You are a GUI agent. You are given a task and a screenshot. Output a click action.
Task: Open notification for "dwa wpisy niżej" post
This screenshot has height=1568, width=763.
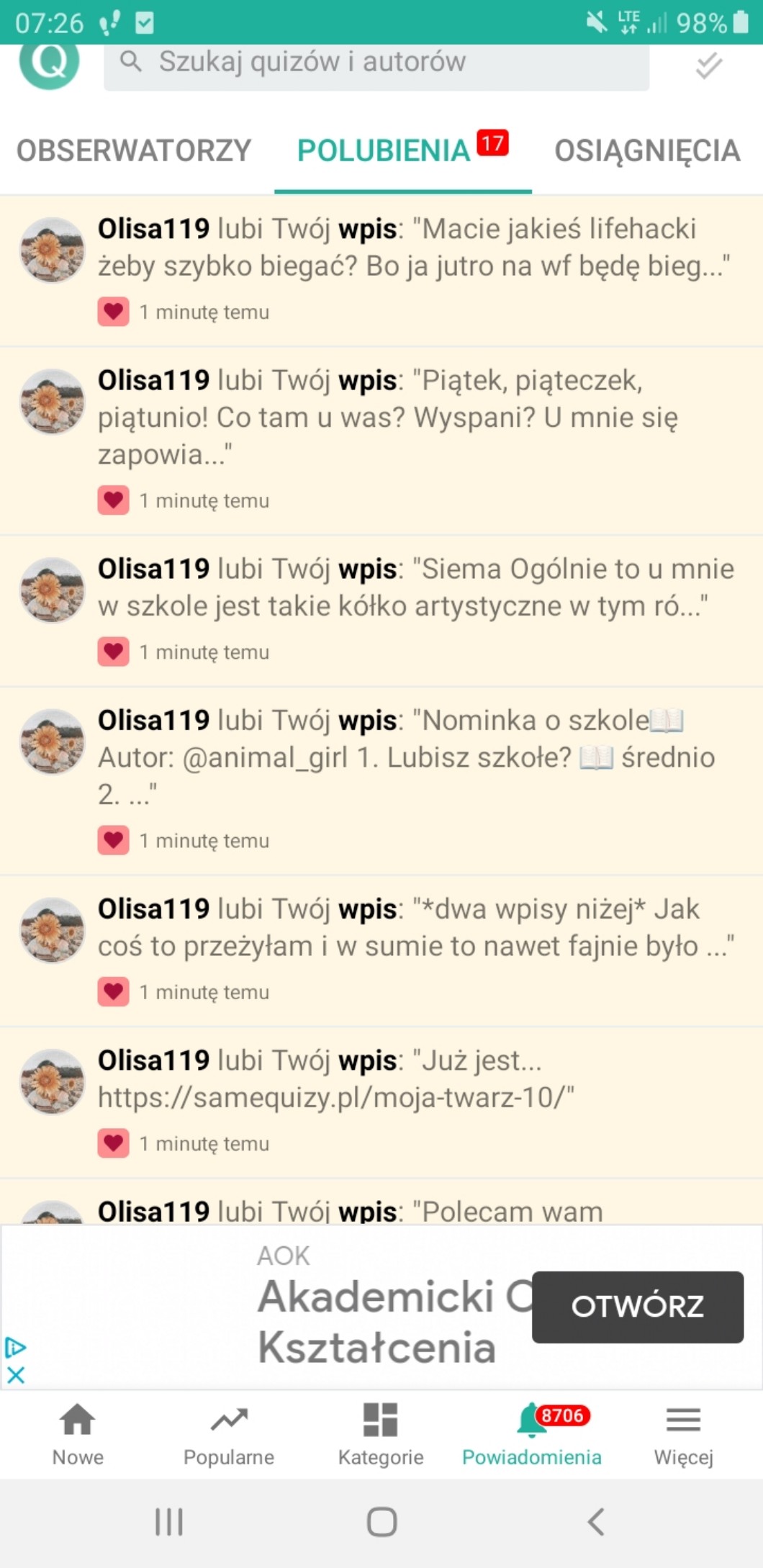point(414,929)
